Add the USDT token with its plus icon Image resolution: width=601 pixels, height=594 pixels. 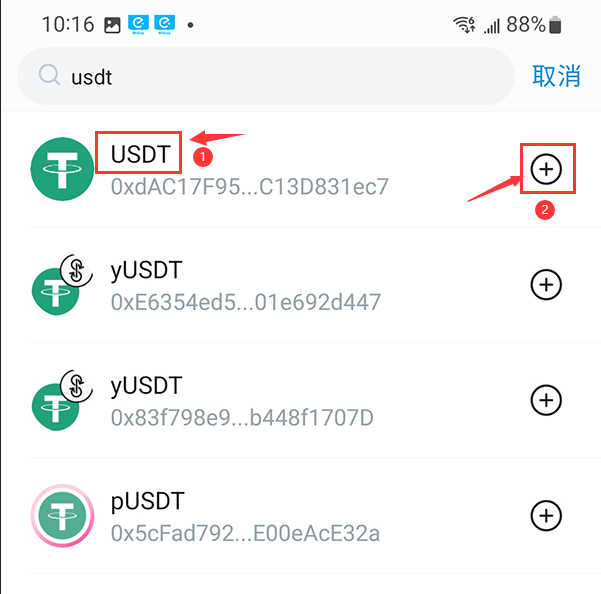coord(545,170)
